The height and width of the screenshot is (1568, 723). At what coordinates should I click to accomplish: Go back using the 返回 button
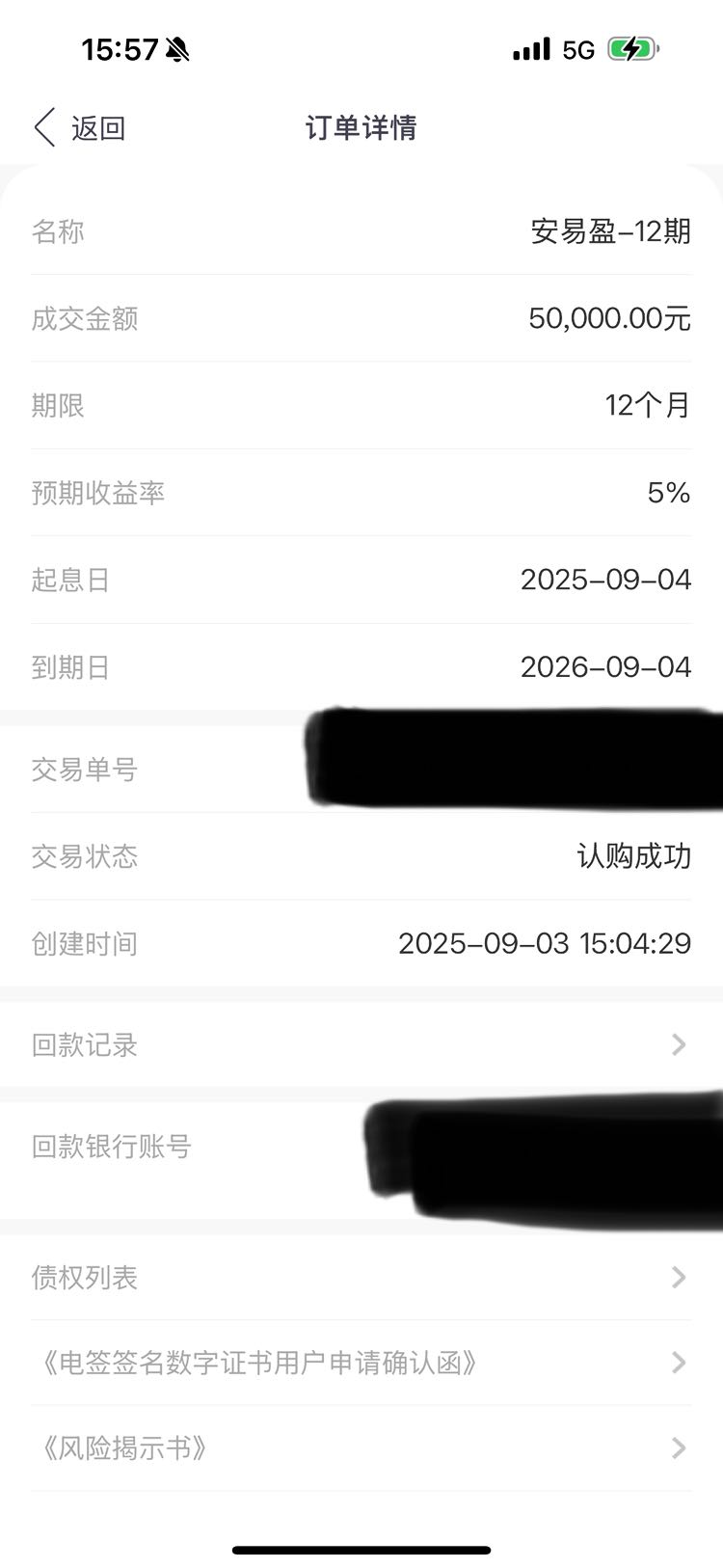80,127
